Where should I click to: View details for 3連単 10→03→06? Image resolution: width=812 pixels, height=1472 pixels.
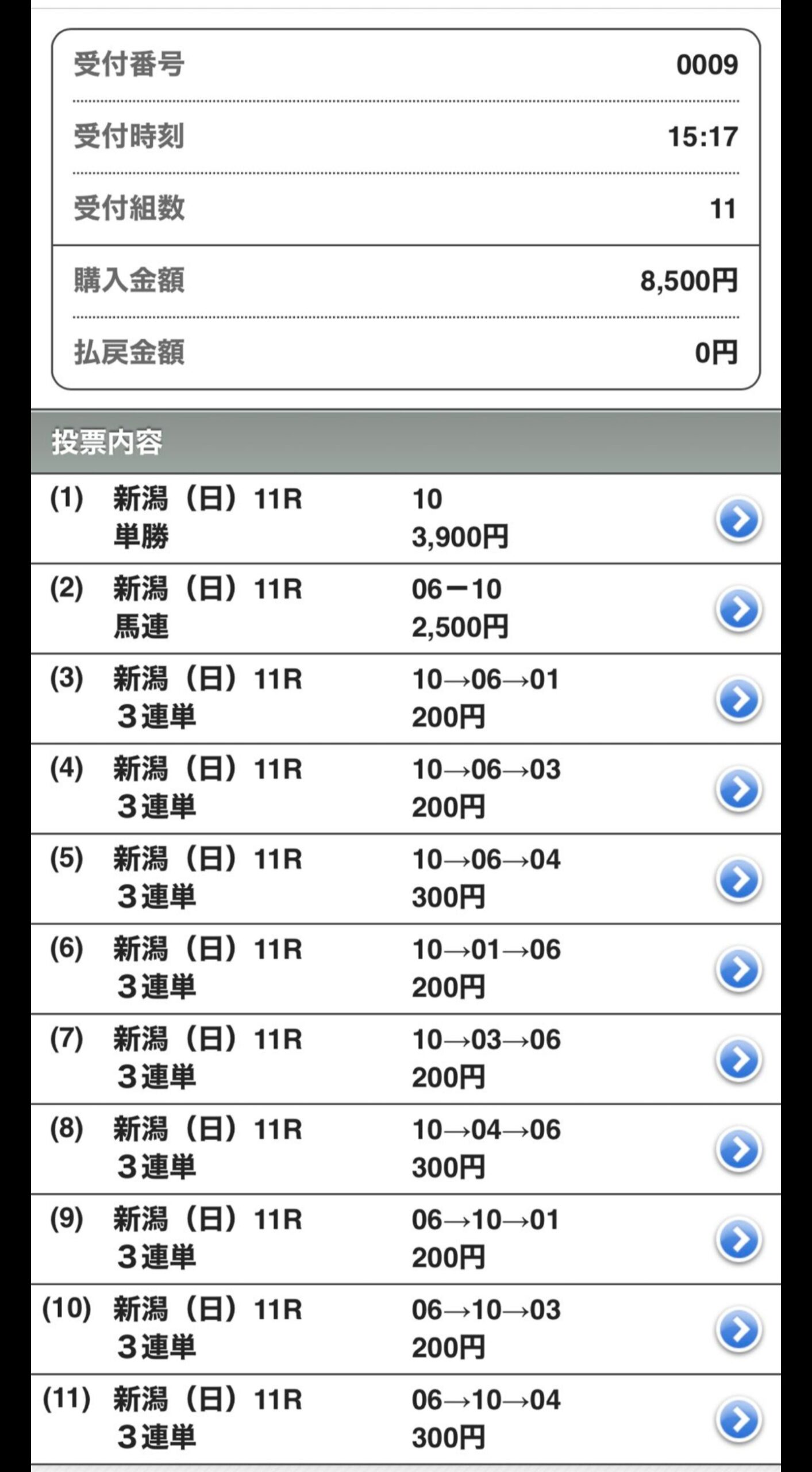(406, 1059)
